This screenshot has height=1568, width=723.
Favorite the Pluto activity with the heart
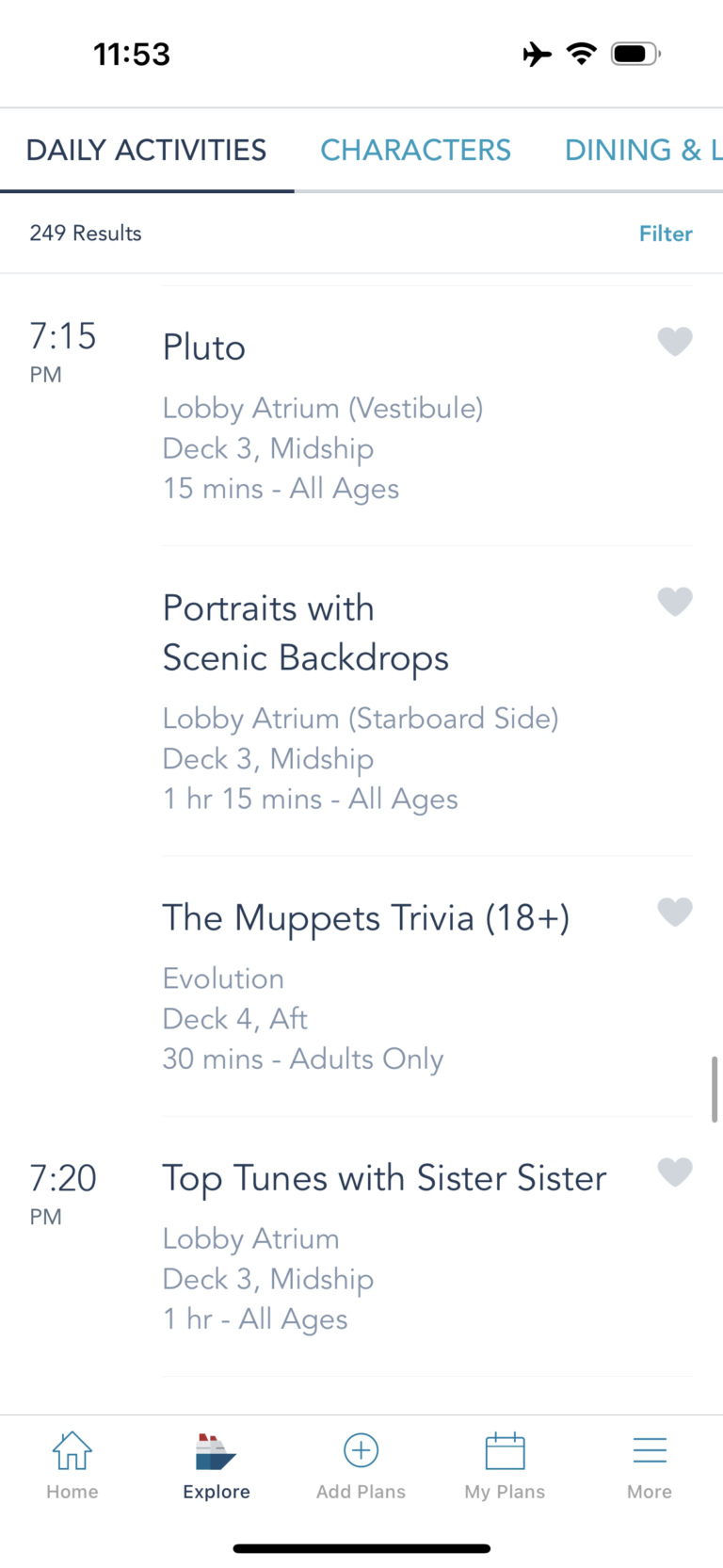tap(674, 341)
